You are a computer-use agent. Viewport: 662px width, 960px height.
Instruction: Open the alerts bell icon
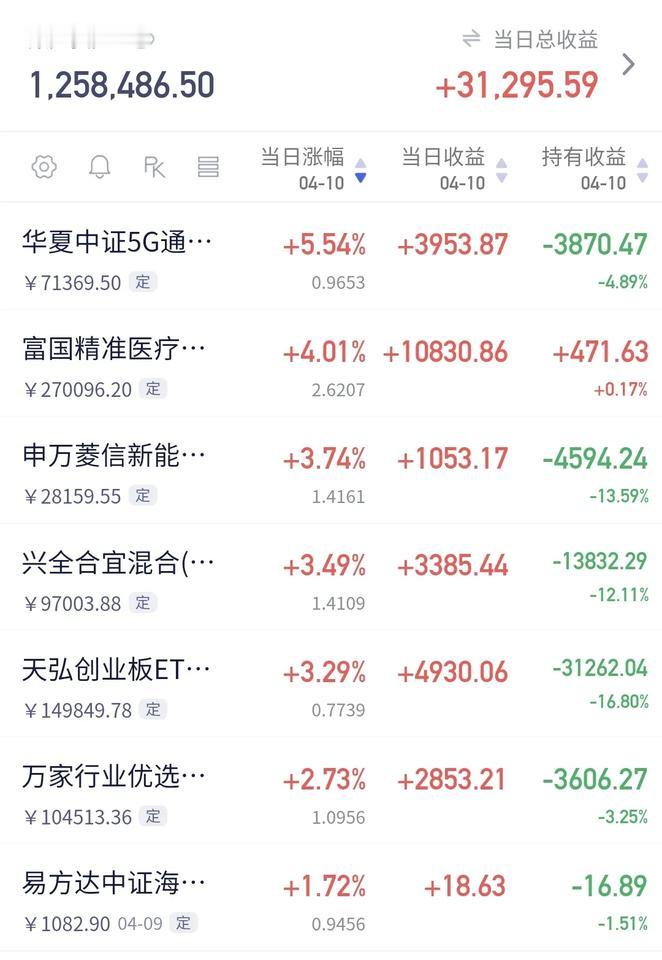[x=99, y=167]
